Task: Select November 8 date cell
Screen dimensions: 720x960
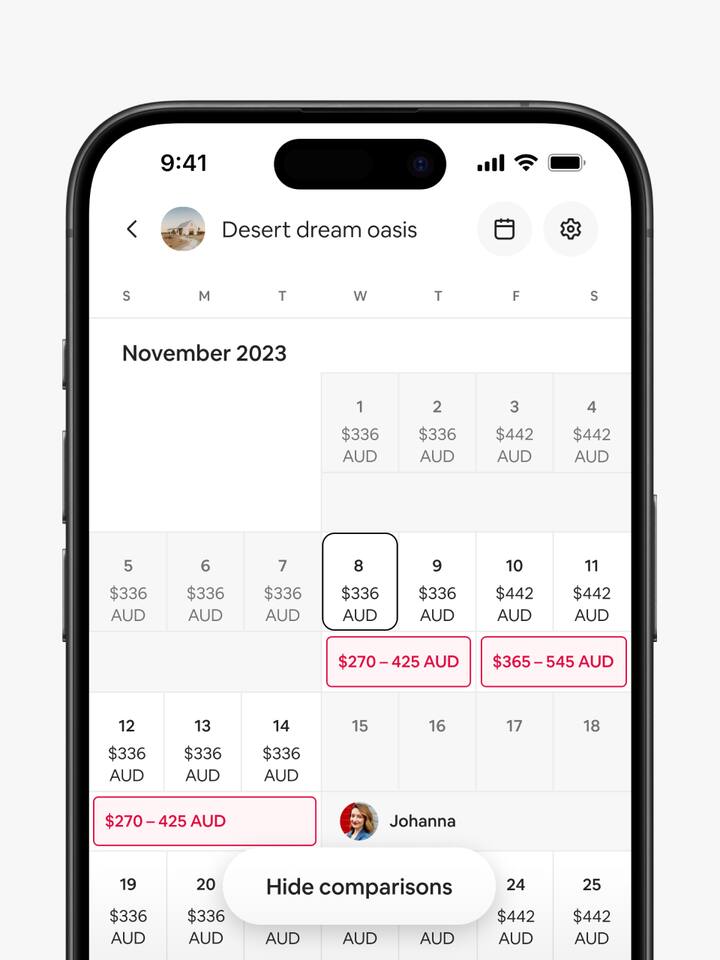Action: point(360,582)
